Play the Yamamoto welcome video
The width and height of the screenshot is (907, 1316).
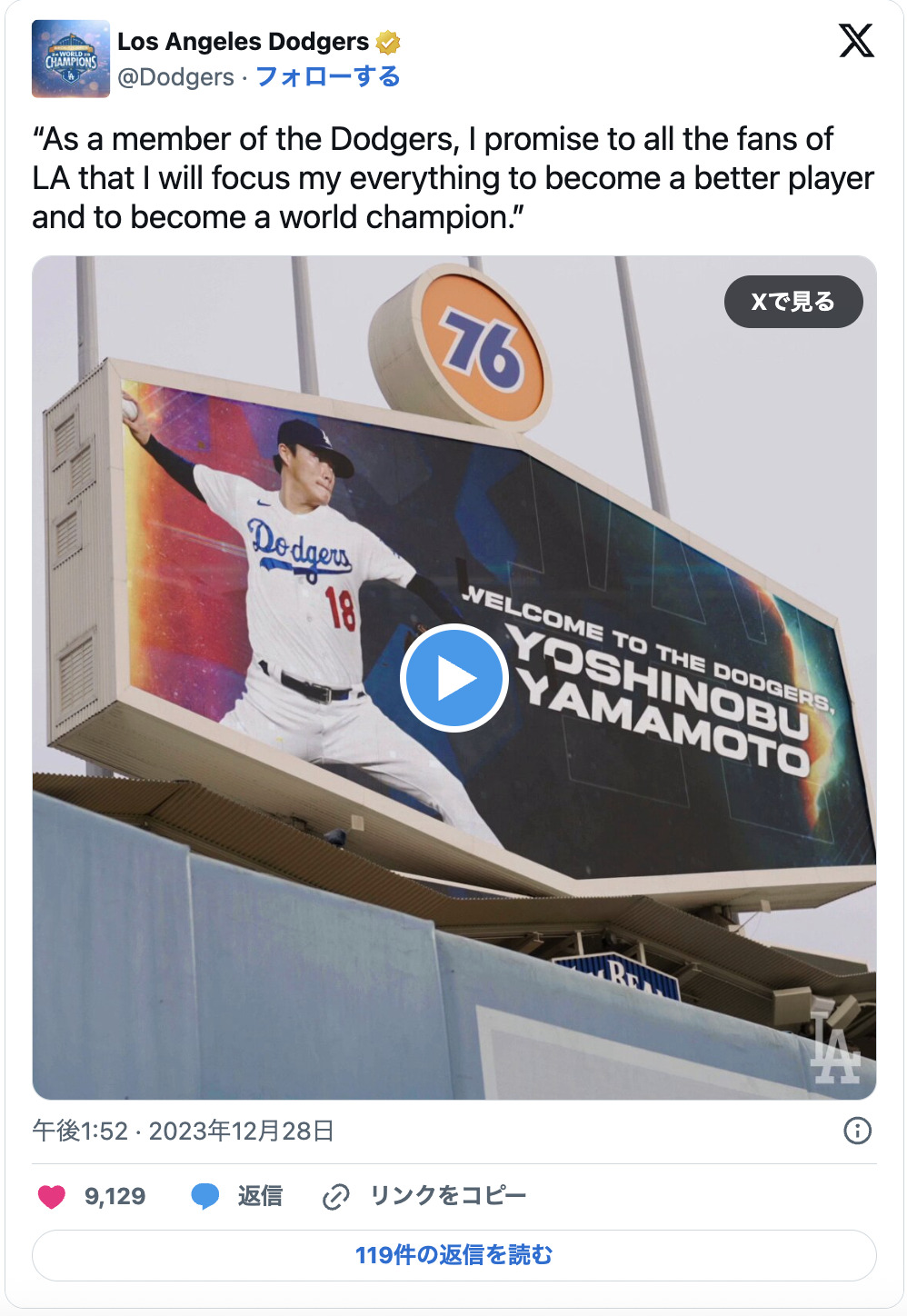[x=453, y=678]
